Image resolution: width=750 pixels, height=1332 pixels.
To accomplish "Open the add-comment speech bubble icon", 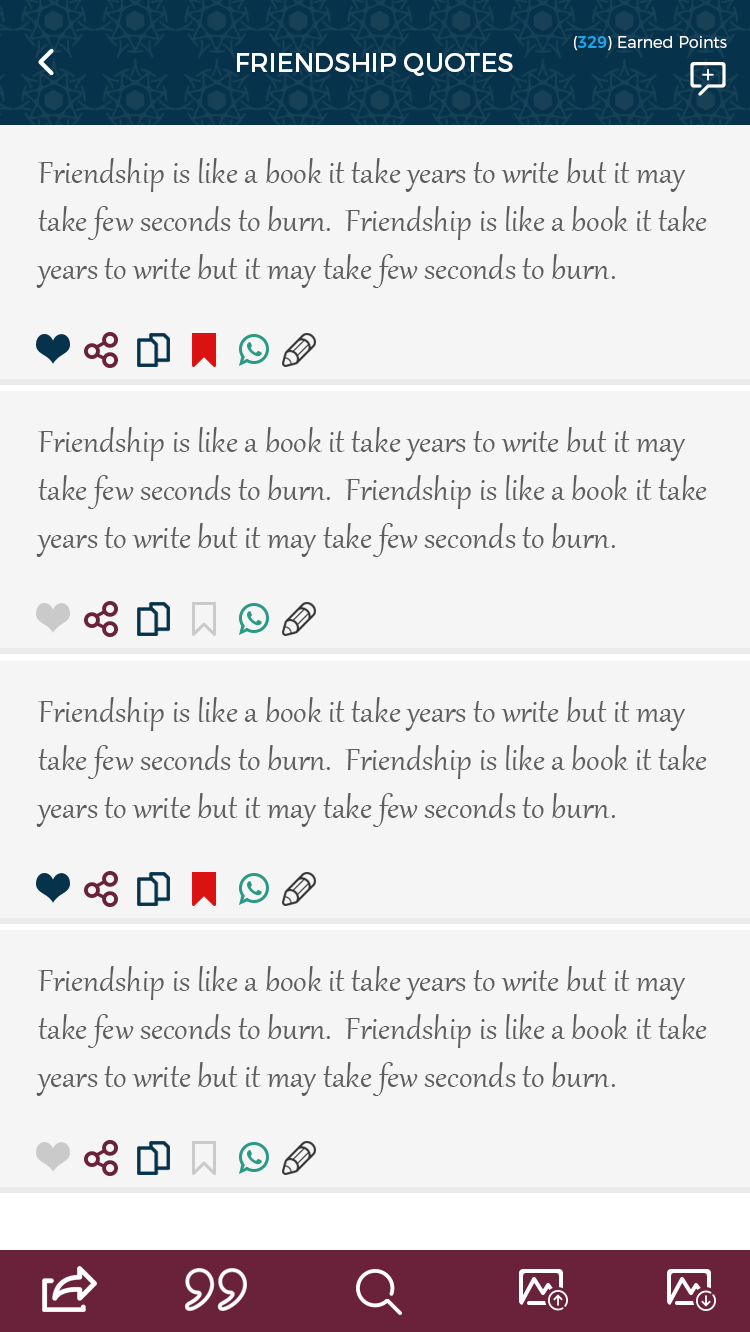I will point(707,79).
